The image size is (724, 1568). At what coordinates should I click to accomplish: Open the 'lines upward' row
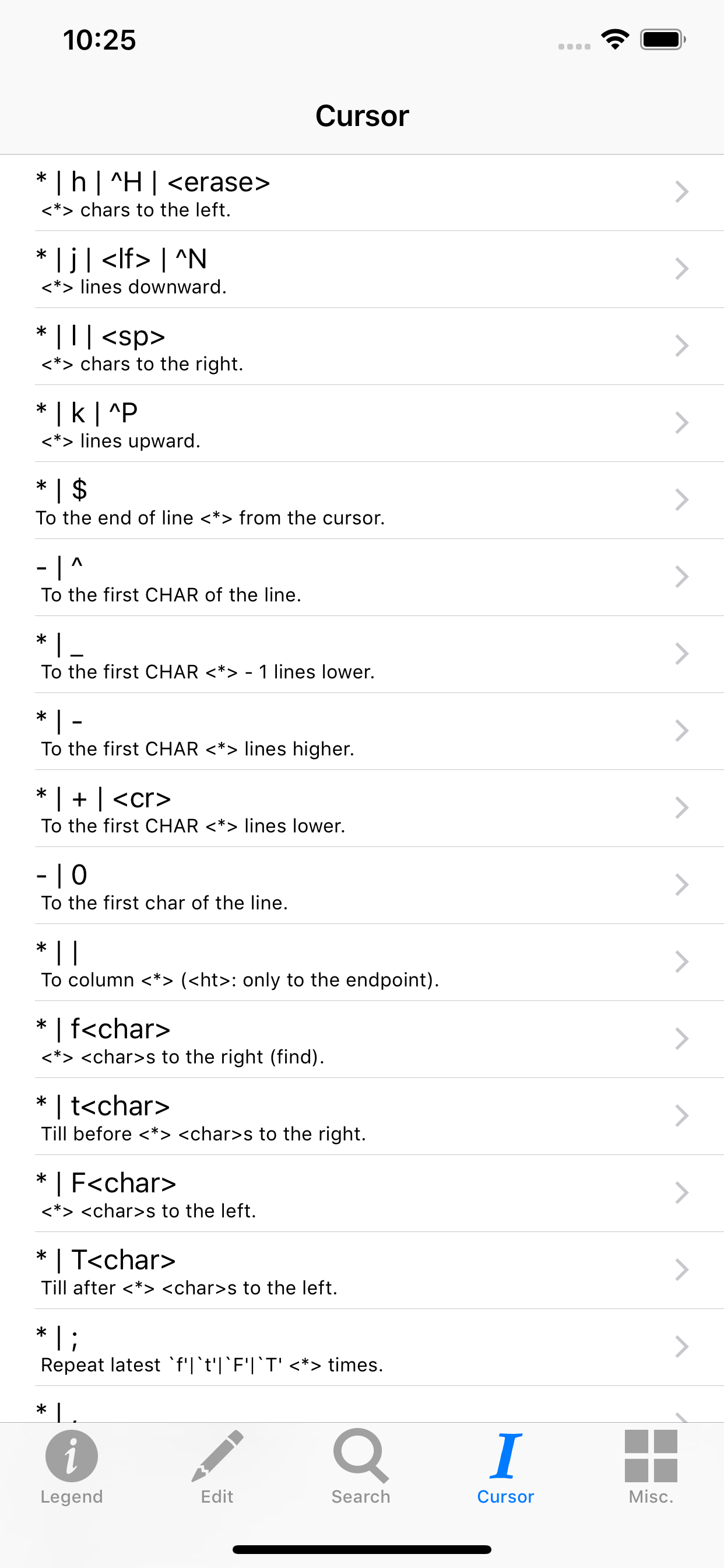pyautogui.click(x=362, y=423)
